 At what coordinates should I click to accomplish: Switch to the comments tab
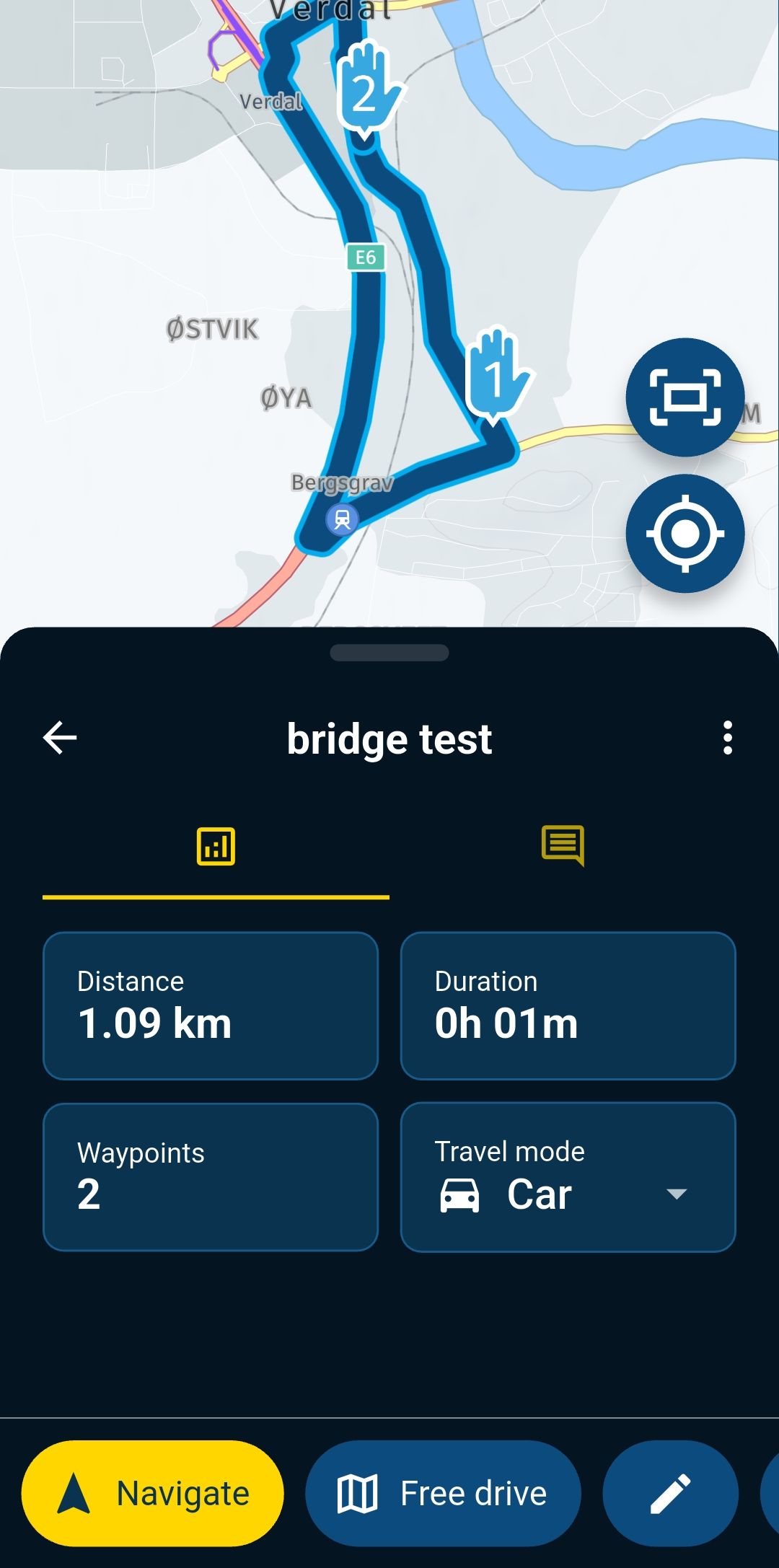click(x=563, y=846)
